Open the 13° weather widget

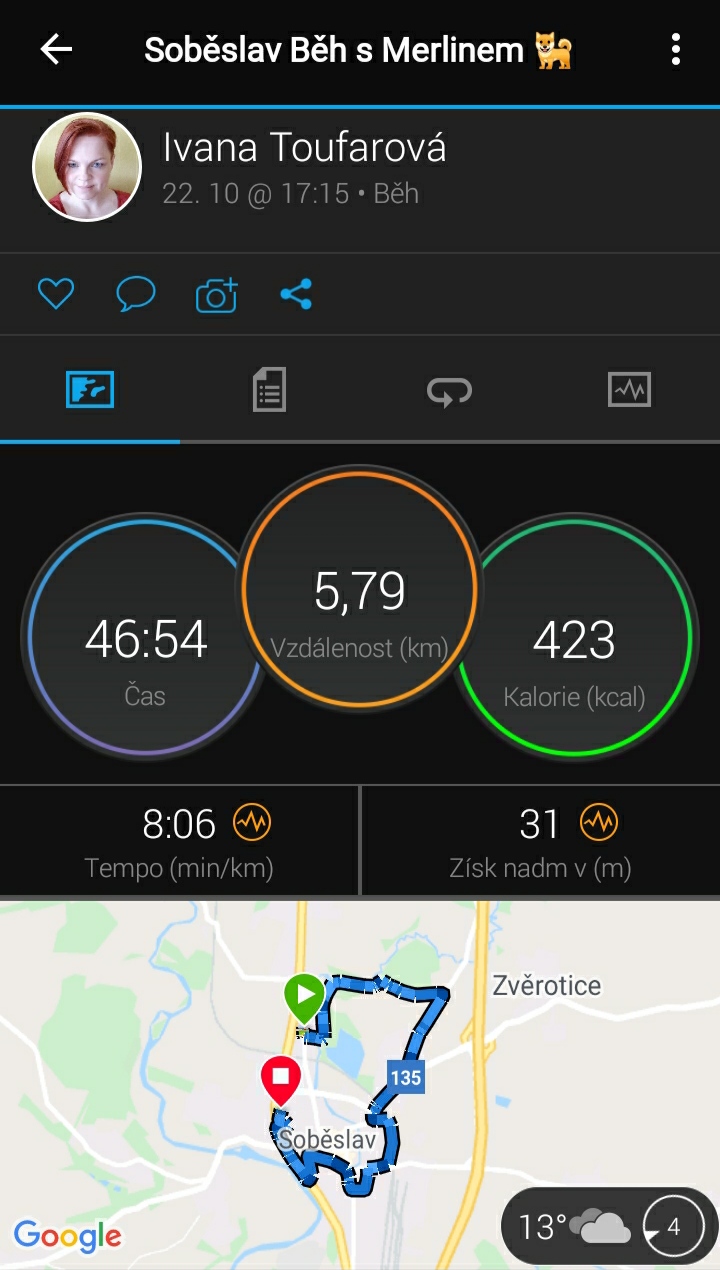(610, 1226)
